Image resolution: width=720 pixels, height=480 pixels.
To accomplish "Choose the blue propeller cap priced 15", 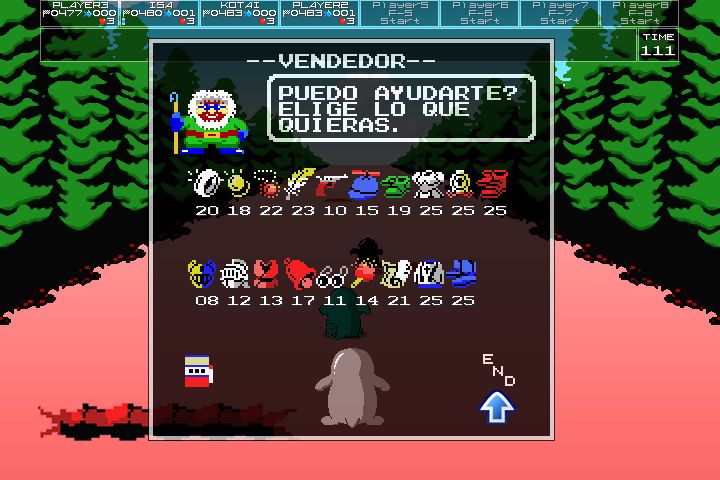I will pos(365,183).
